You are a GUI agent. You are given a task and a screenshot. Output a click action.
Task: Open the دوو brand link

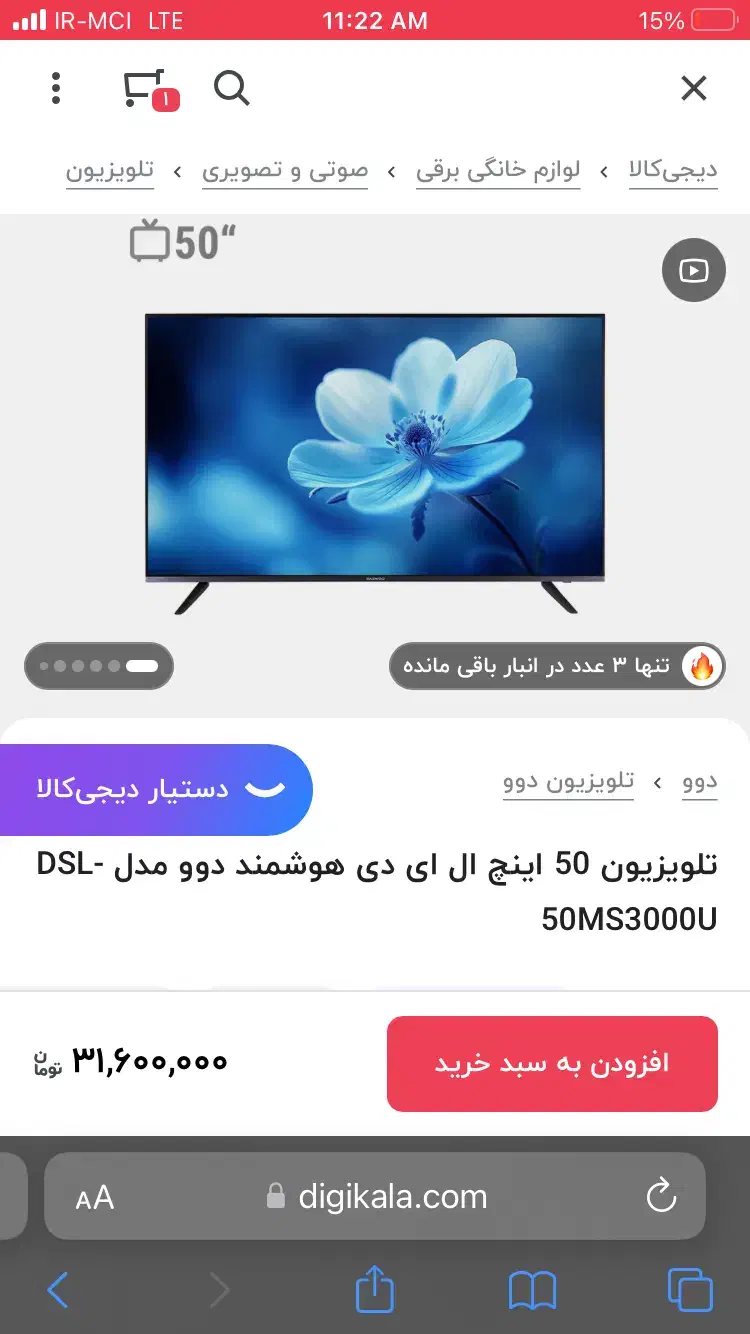pos(699,781)
